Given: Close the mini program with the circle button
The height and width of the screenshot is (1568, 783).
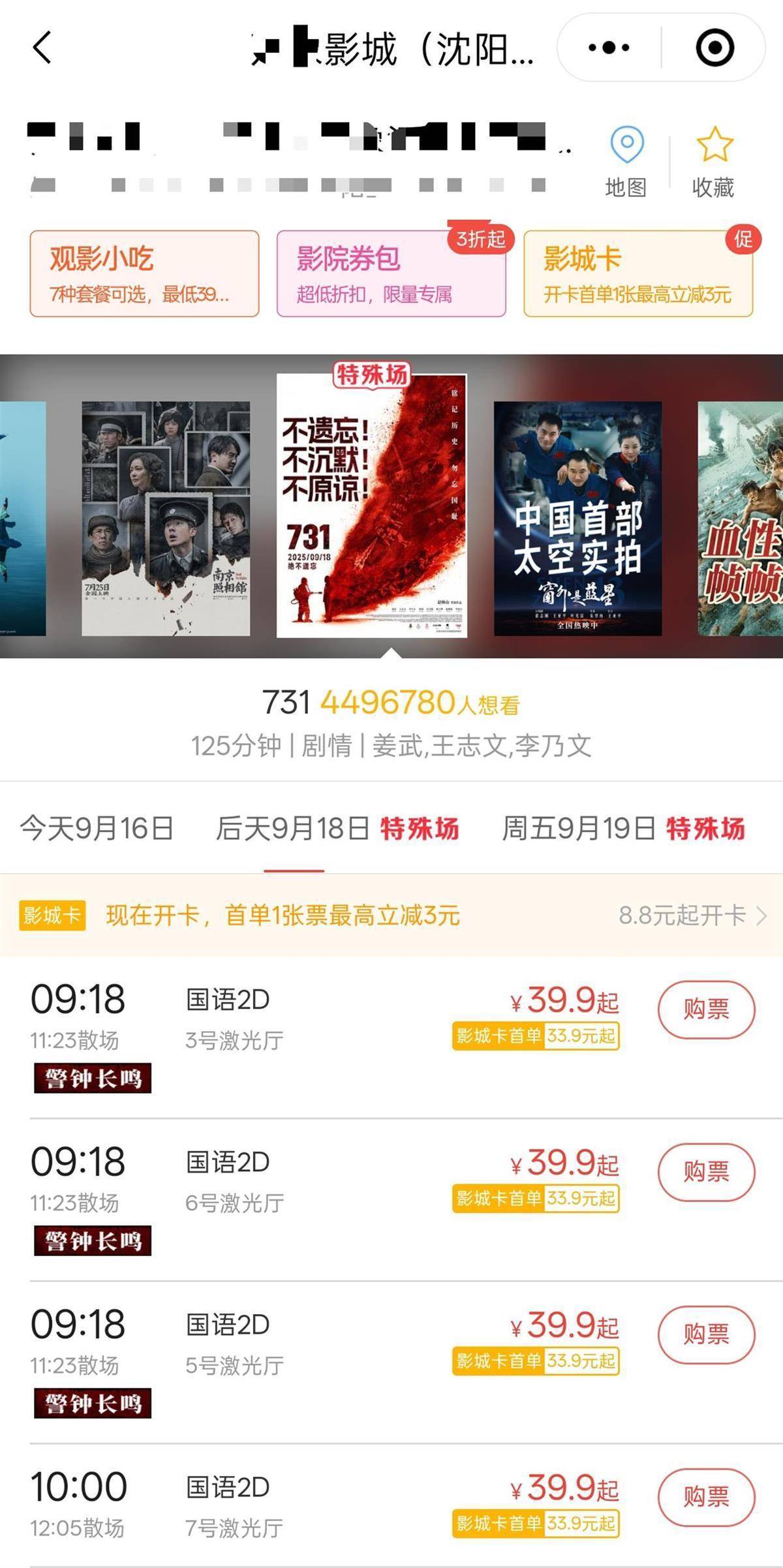Looking at the screenshot, I should [x=714, y=48].
